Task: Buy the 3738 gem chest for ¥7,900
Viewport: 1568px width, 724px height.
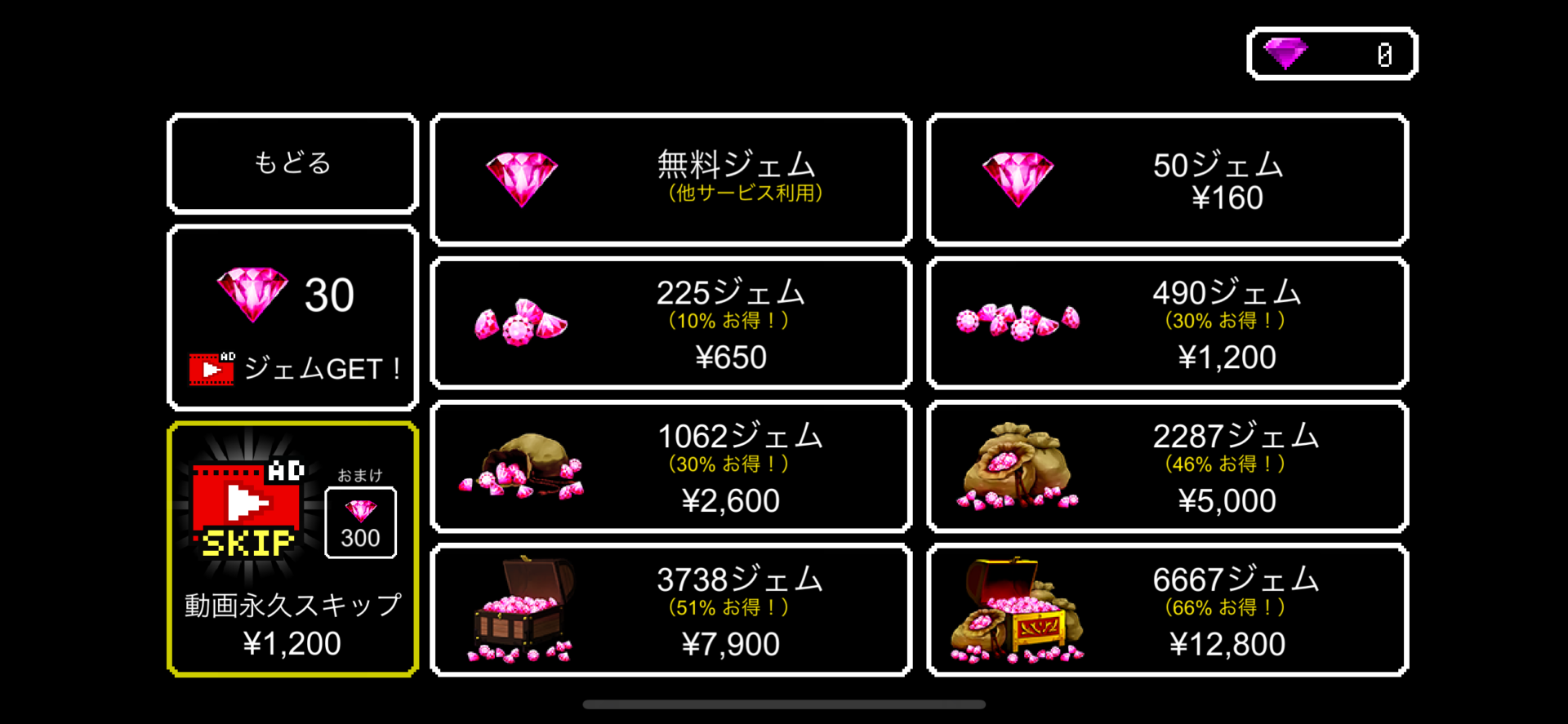Action: 670,611
